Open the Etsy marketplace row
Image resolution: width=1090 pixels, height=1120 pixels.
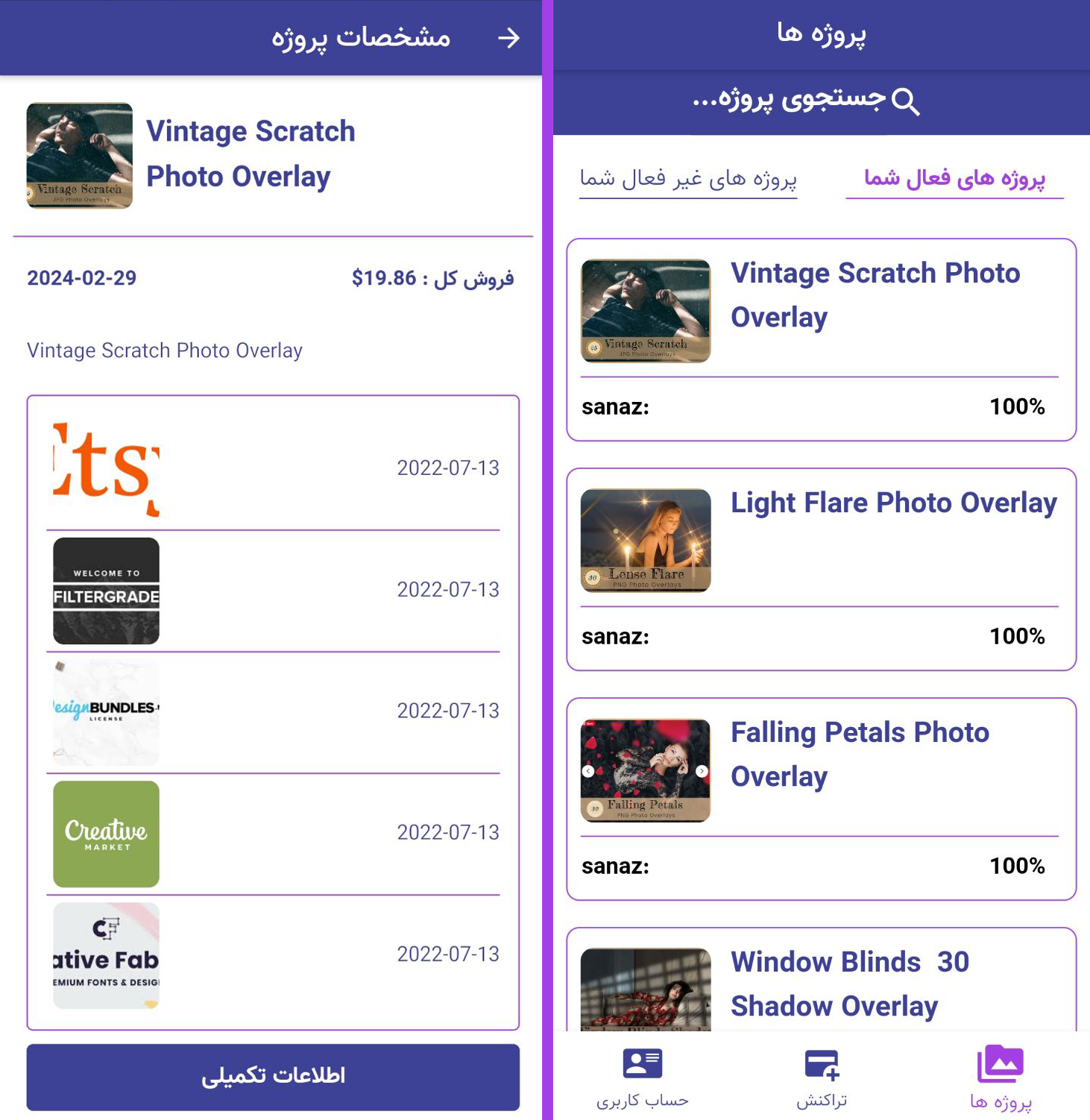tap(273, 468)
